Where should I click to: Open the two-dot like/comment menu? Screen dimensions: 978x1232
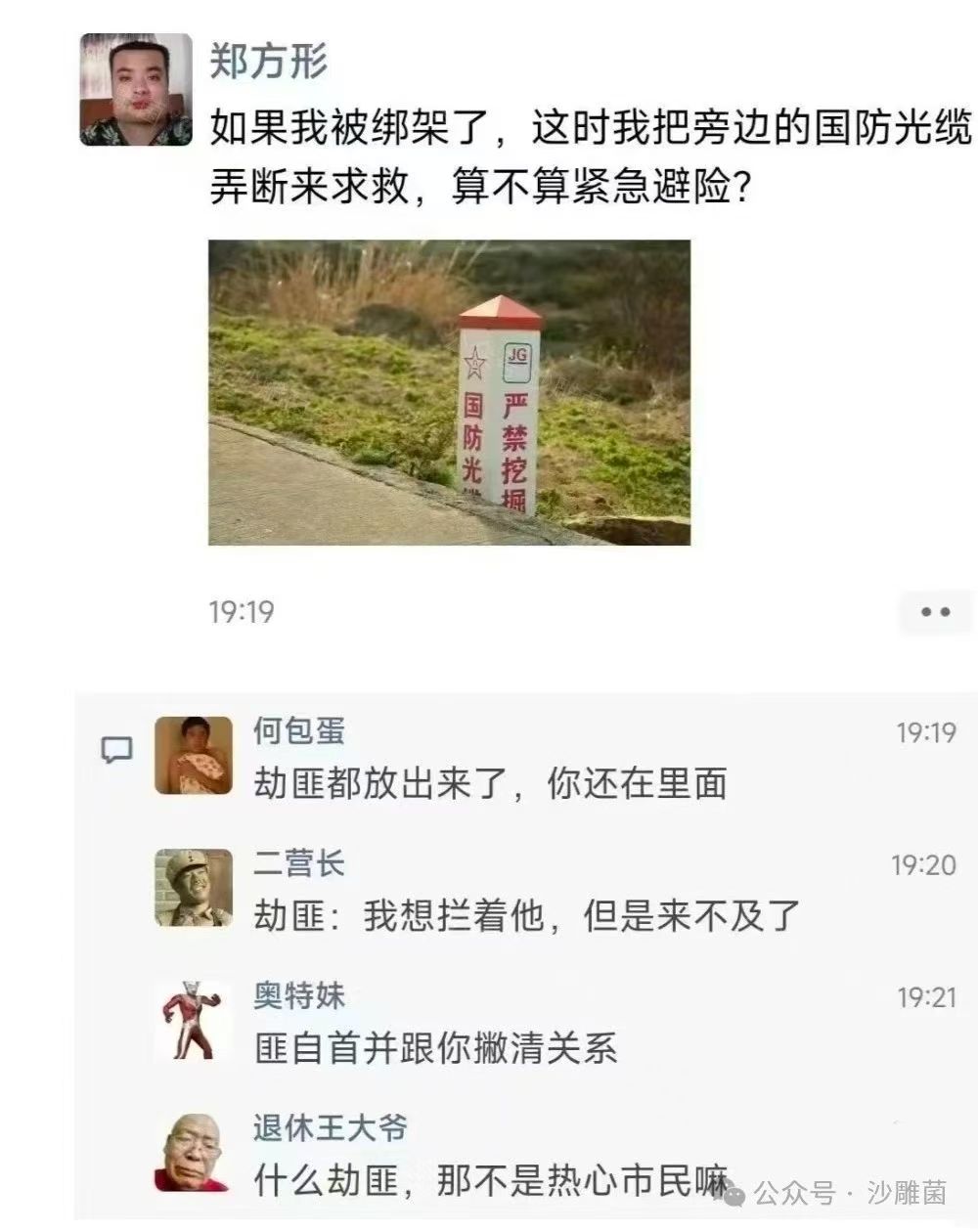936,612
